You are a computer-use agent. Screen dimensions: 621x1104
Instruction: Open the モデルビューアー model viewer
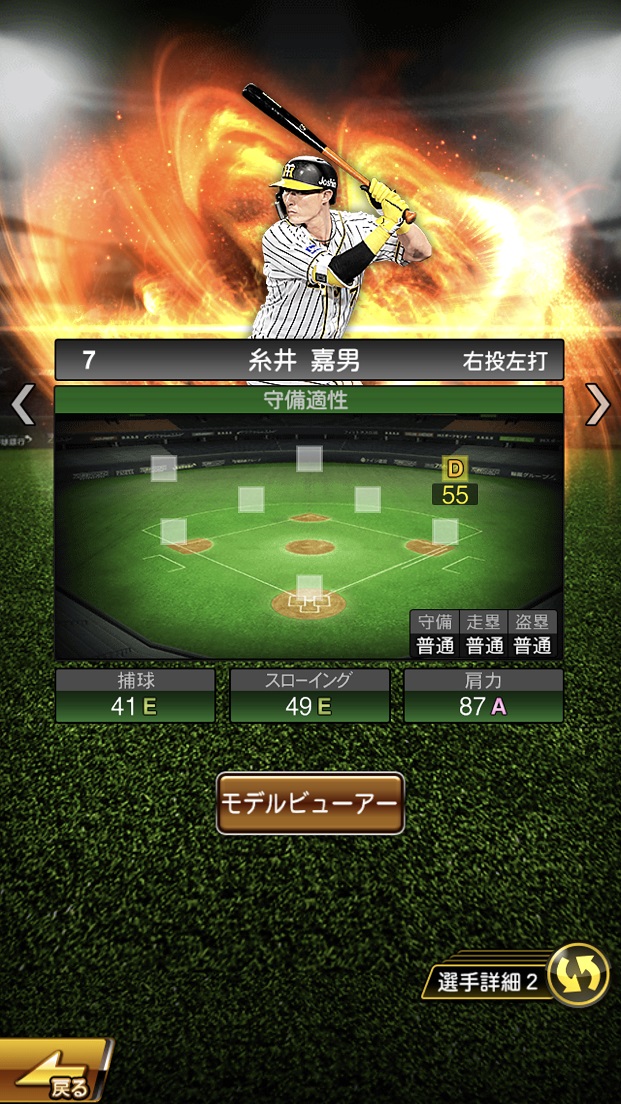(x=310, y=803)
